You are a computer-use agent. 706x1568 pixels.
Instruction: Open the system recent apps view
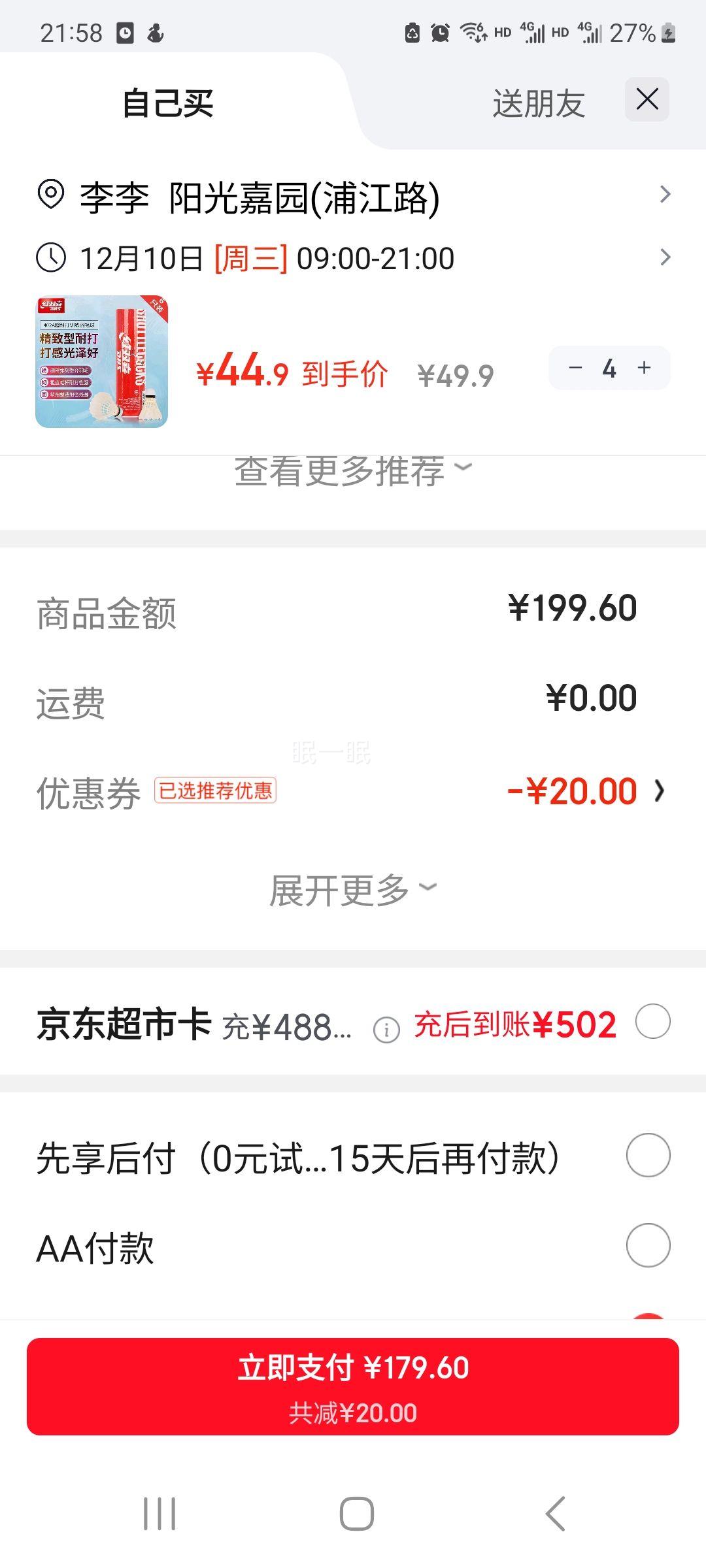coord(160,1514)
